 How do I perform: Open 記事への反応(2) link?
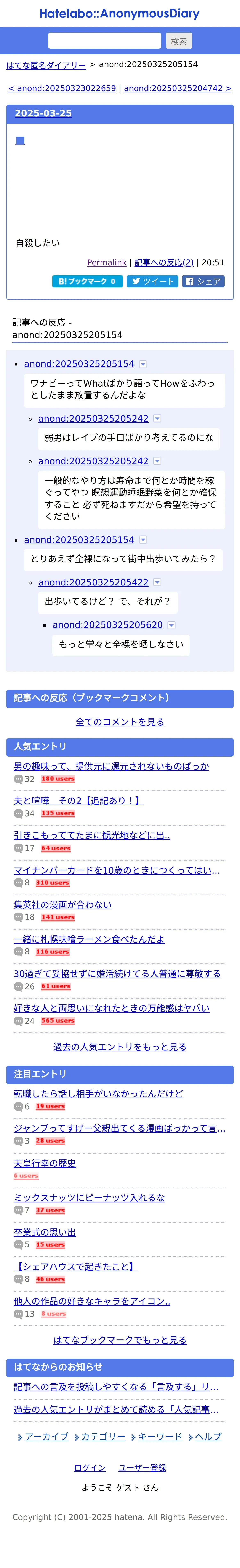(x=164, y=262)
